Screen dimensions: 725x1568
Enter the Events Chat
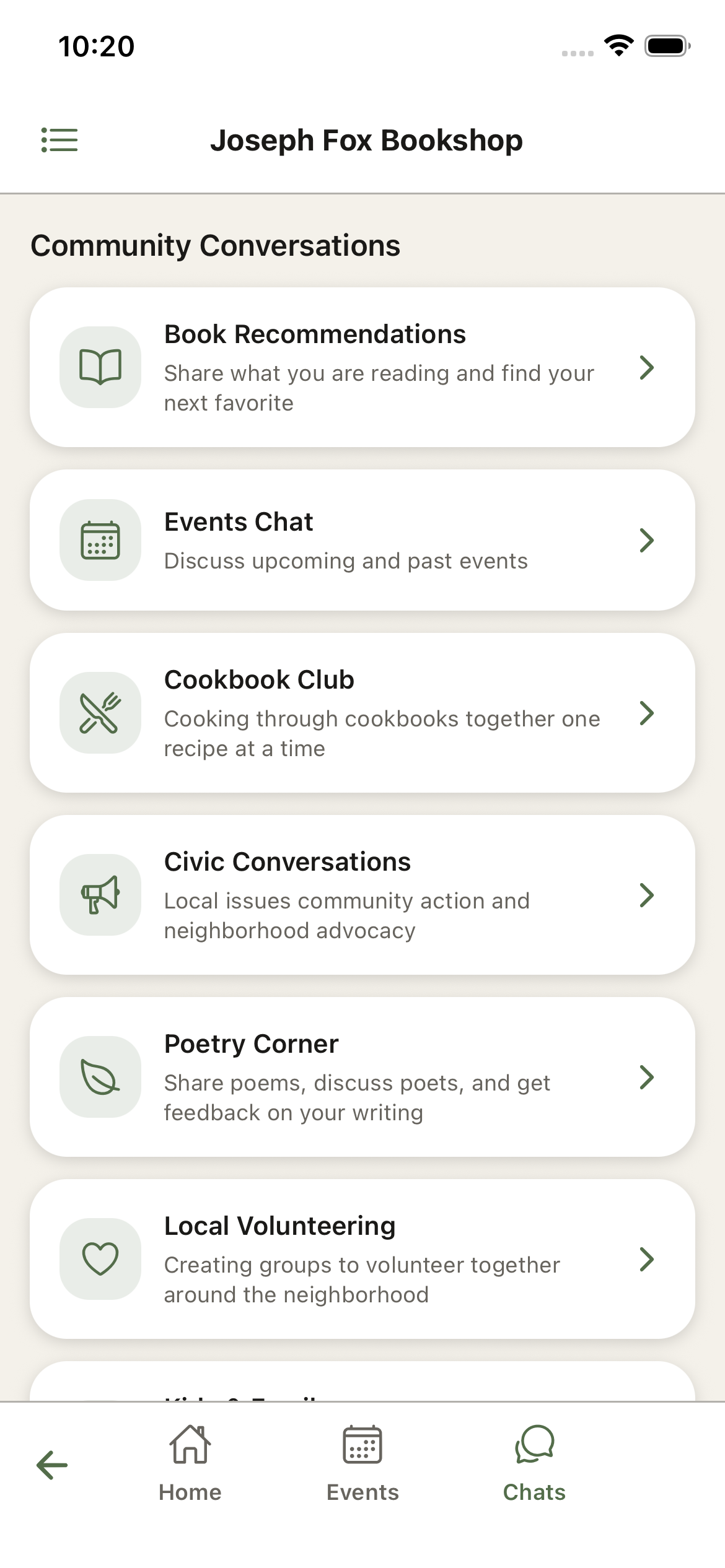tap(362, 540)
